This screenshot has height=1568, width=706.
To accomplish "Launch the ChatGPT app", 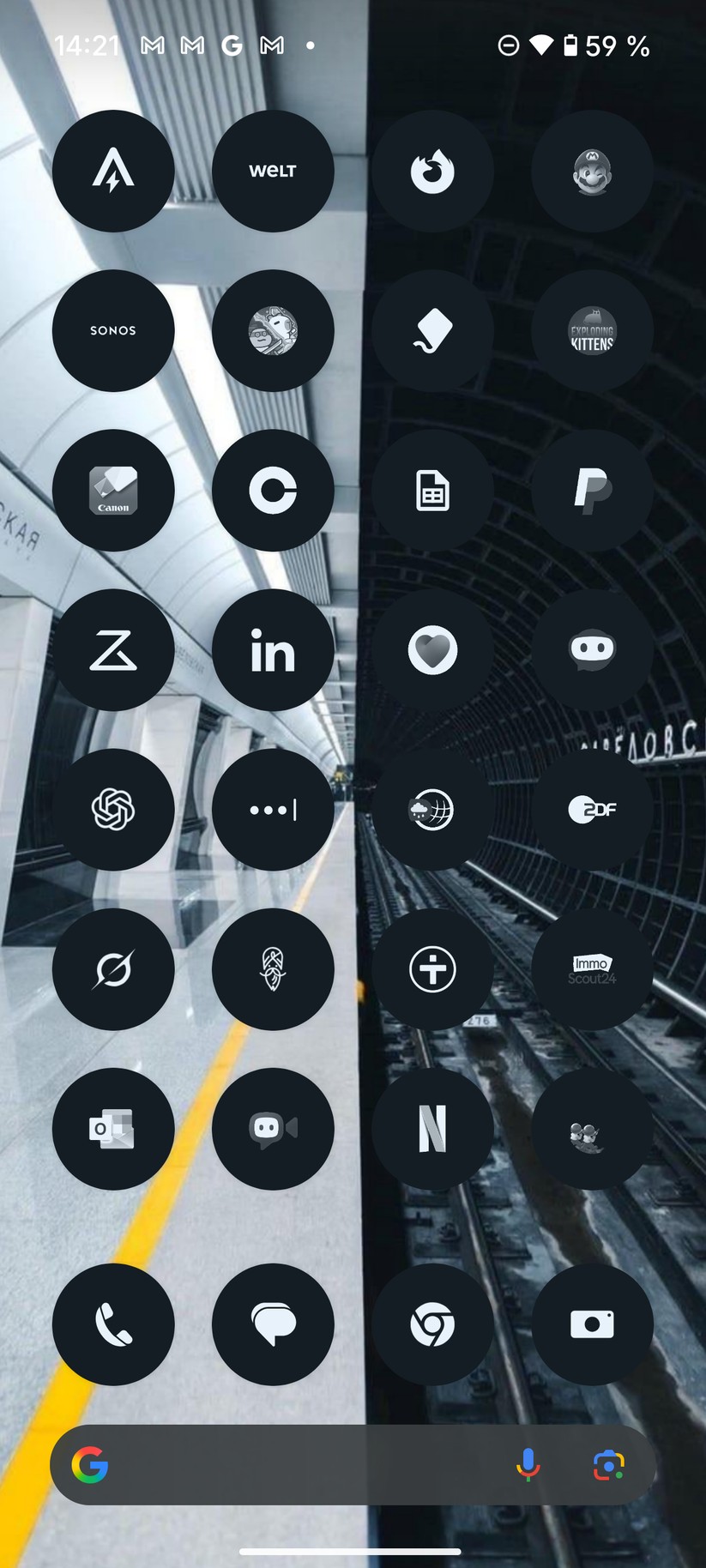I will point(113,809).
